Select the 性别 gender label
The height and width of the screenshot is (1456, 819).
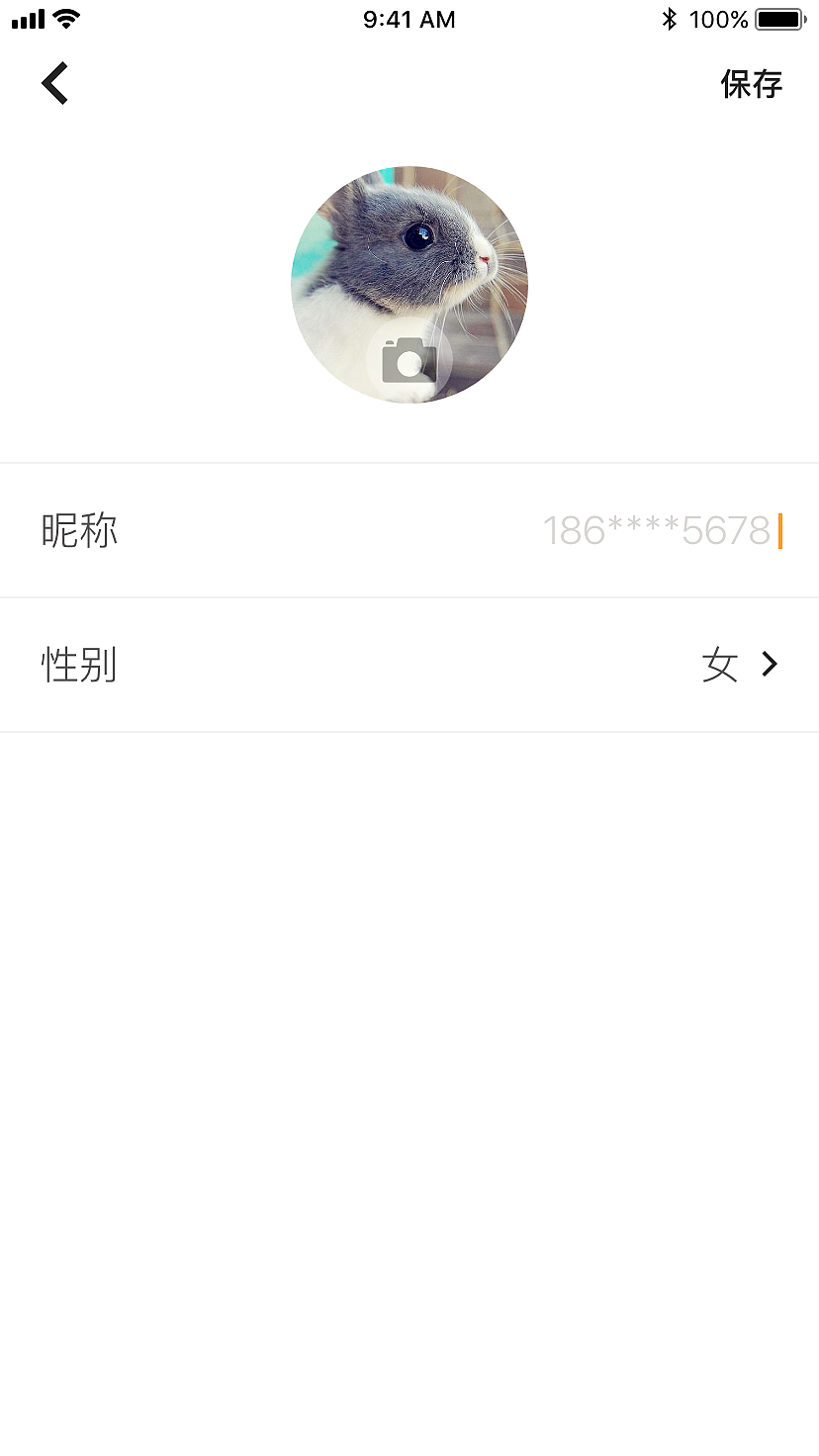click(79, 664)
